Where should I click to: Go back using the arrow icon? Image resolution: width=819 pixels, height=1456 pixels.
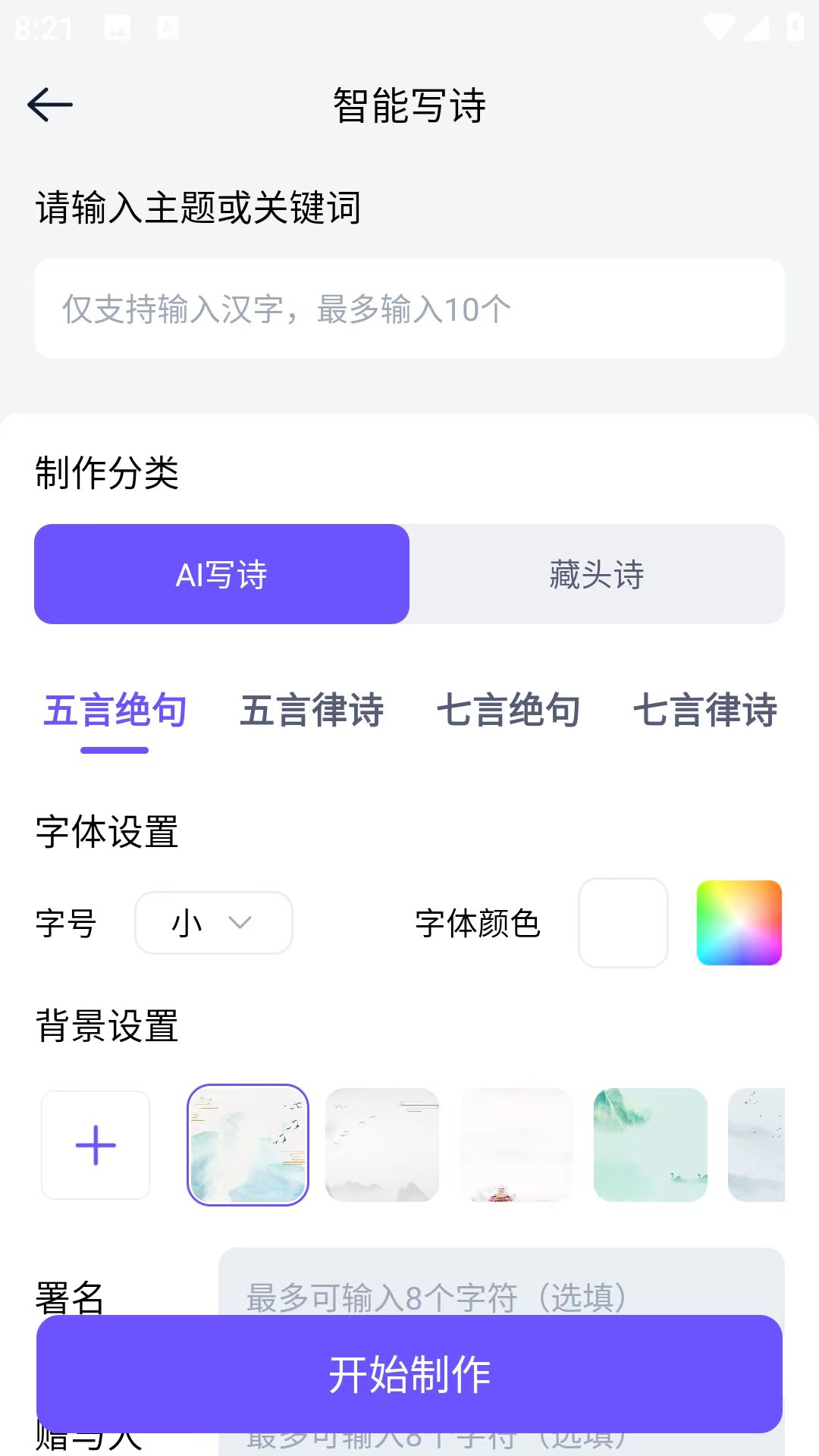point(50,105)
